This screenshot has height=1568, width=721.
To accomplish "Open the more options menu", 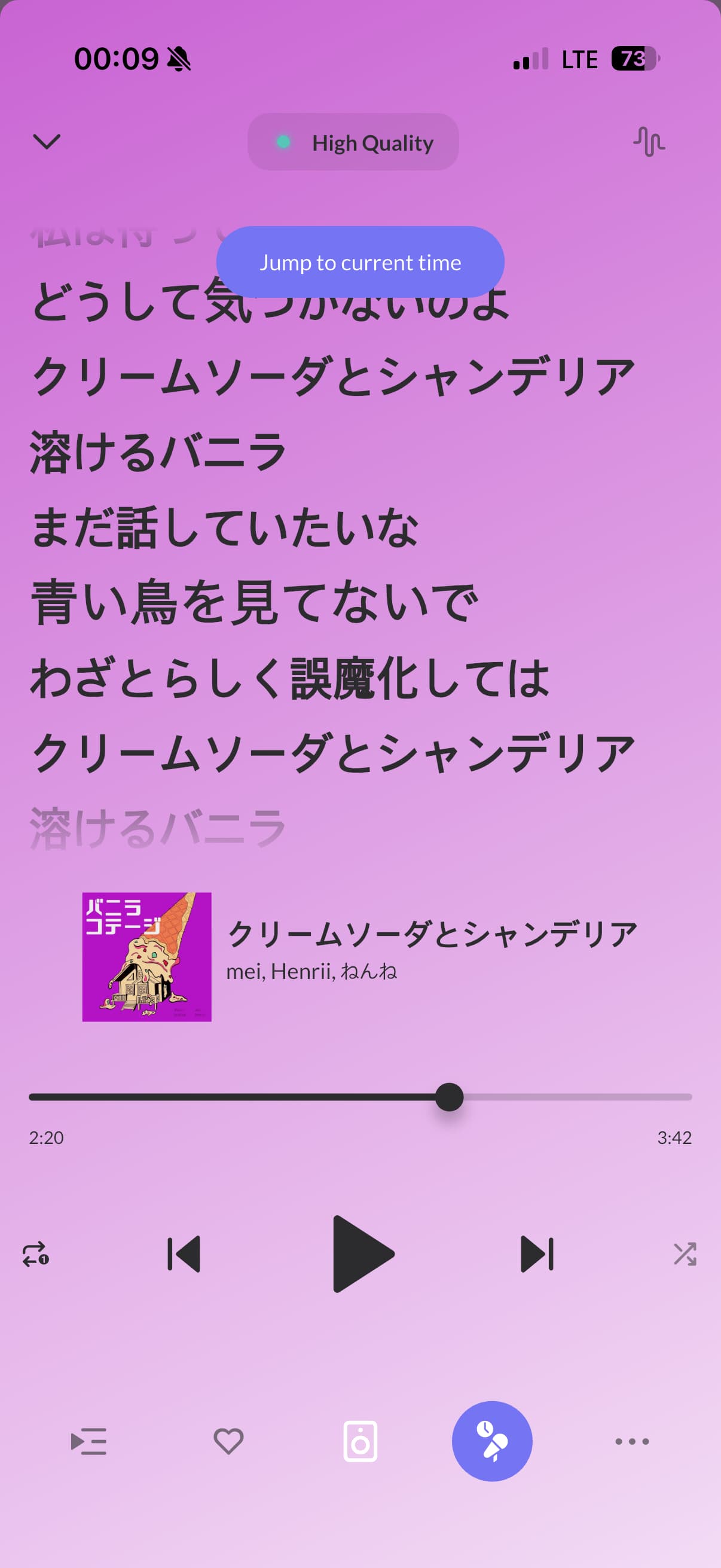I will click(x=632, y=1441).
